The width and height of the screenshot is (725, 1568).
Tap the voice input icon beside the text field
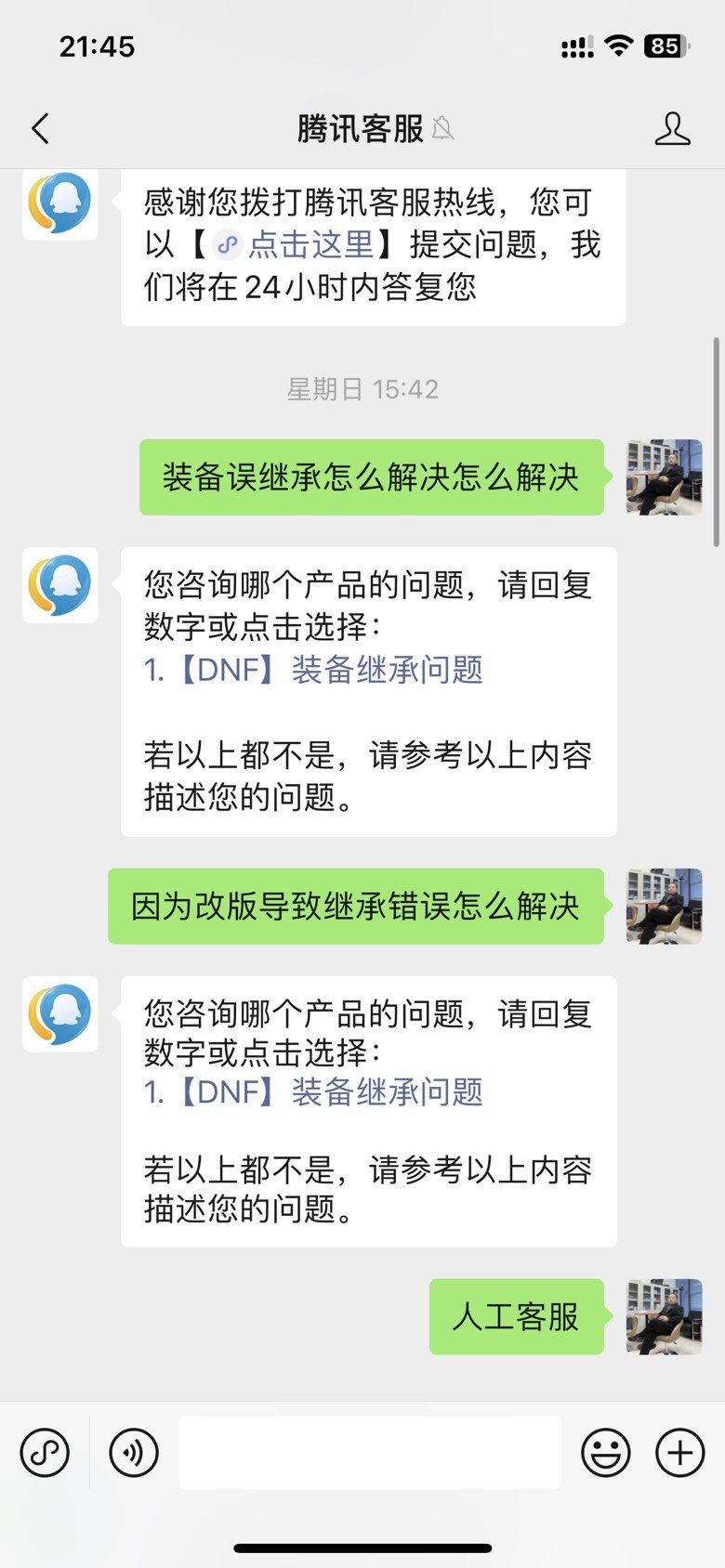[x=132, y=1452]
